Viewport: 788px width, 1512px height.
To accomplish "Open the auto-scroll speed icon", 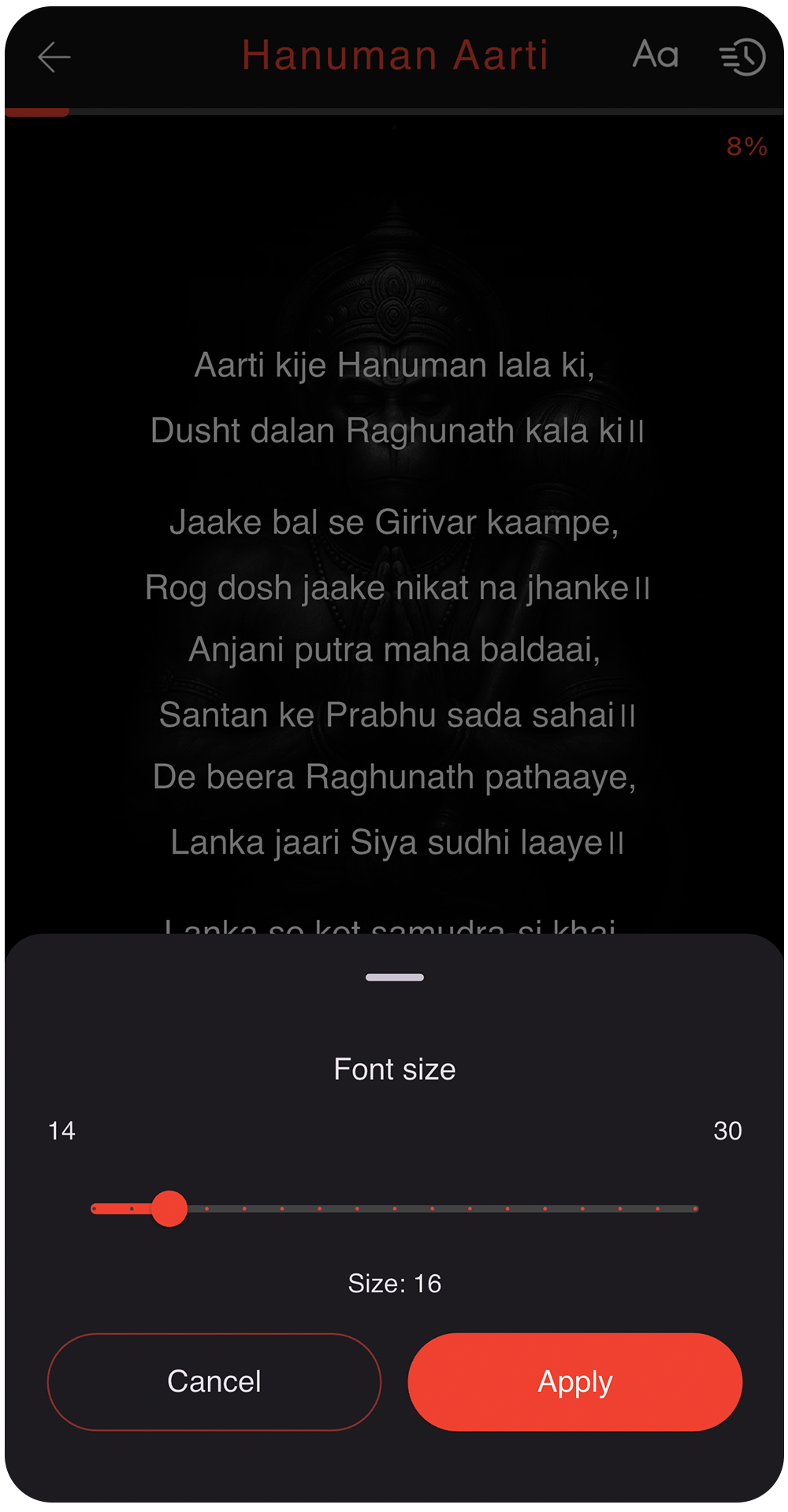I will [742, 57].
